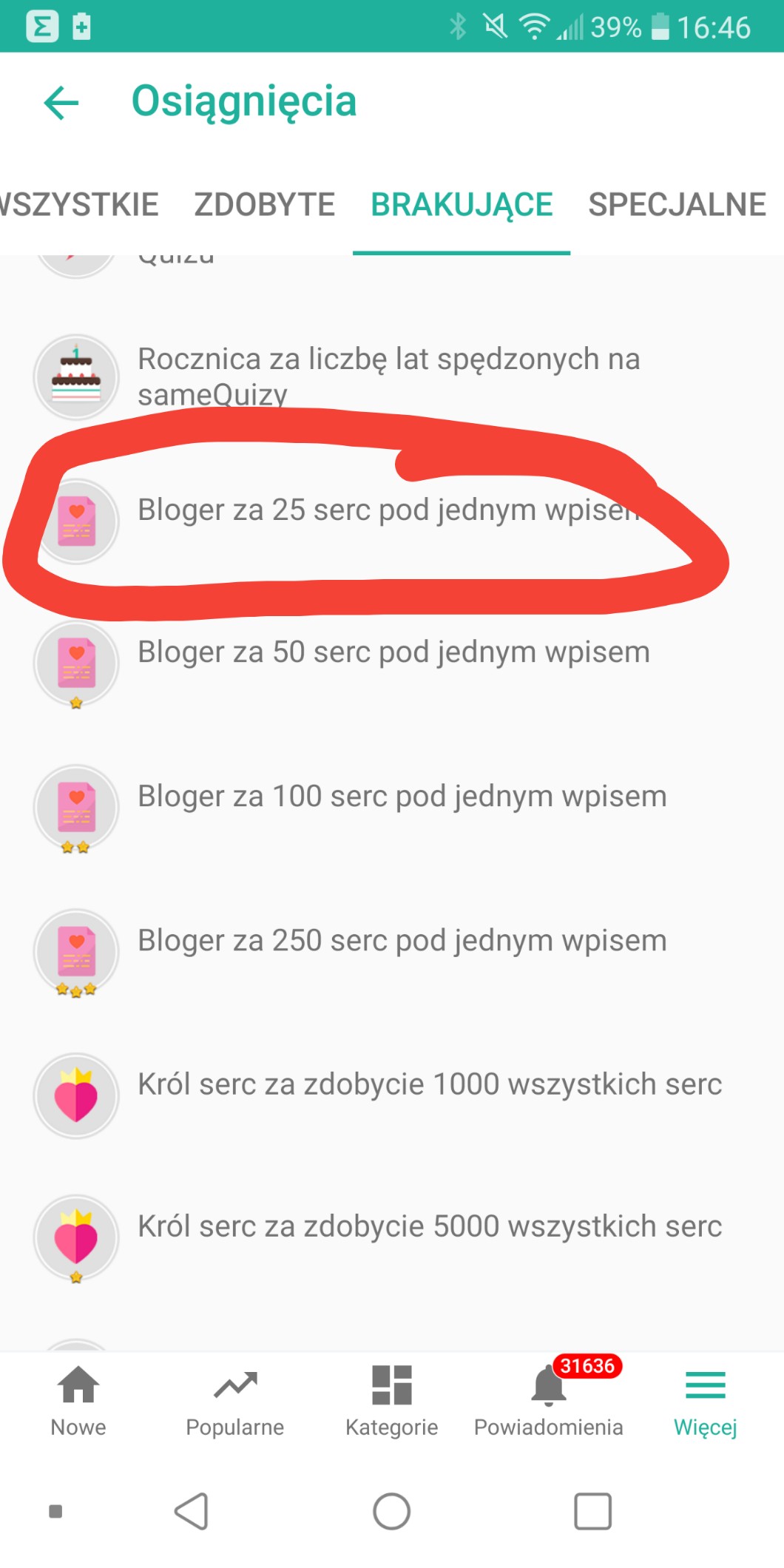Switch to the ZDOBYTE tab

point(264,205)
